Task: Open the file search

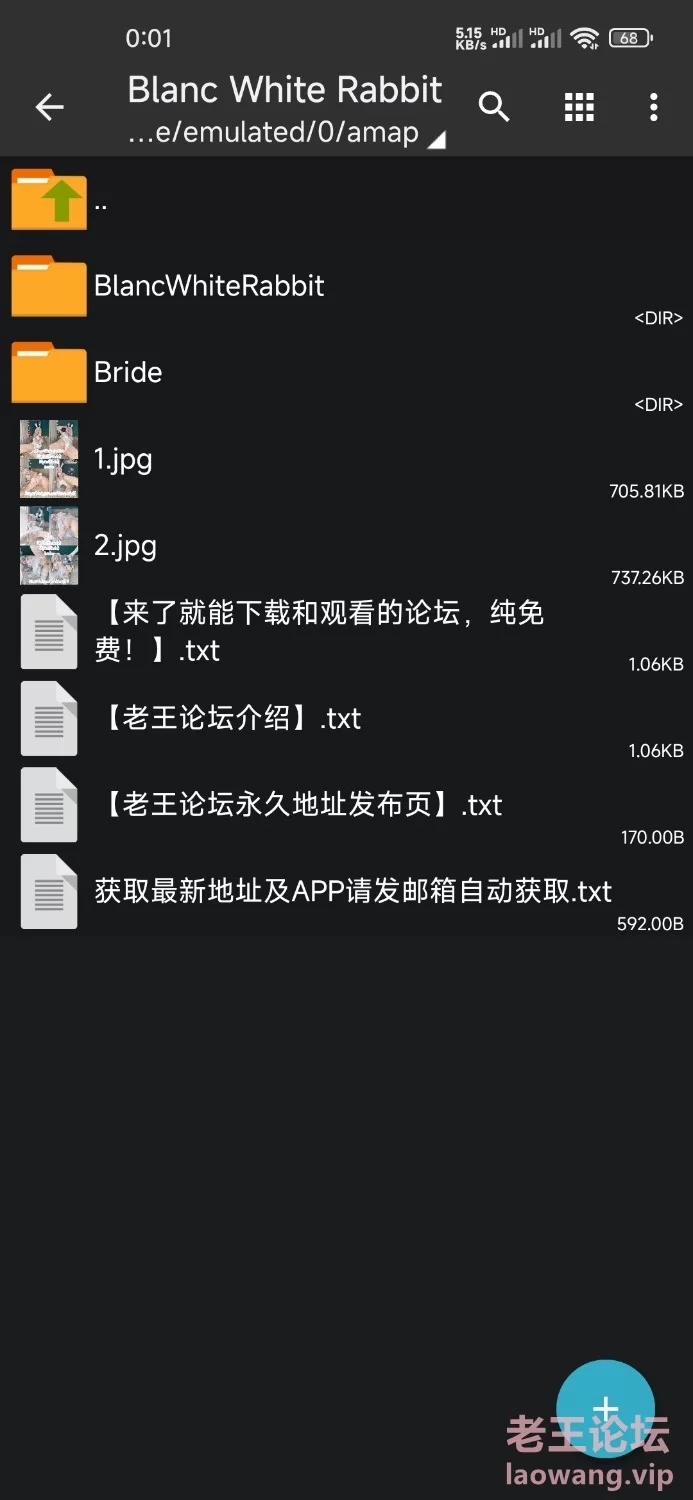Action: pyautogui.click(x=494, y=107)
